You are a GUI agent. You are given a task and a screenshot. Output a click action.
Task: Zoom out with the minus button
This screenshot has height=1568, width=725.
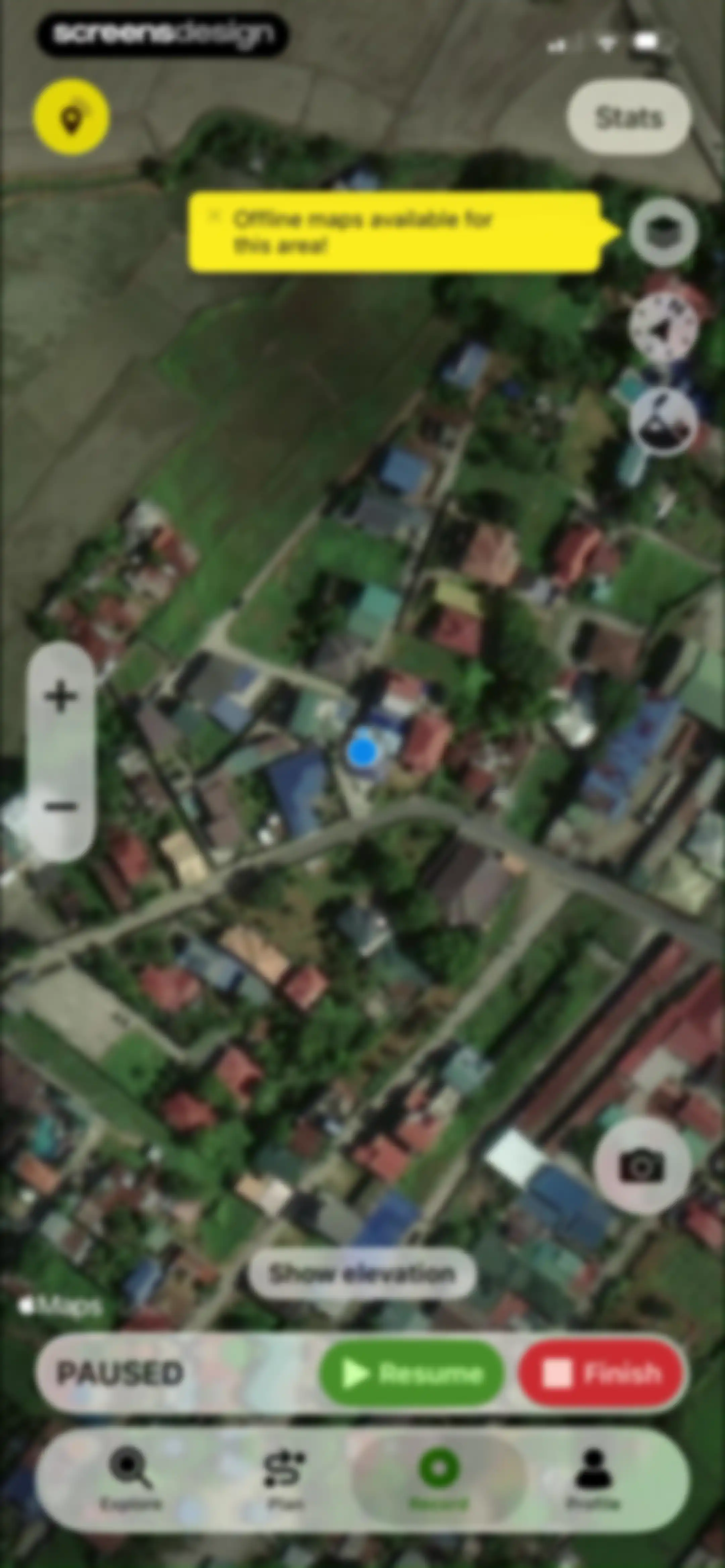pos(61,807)
